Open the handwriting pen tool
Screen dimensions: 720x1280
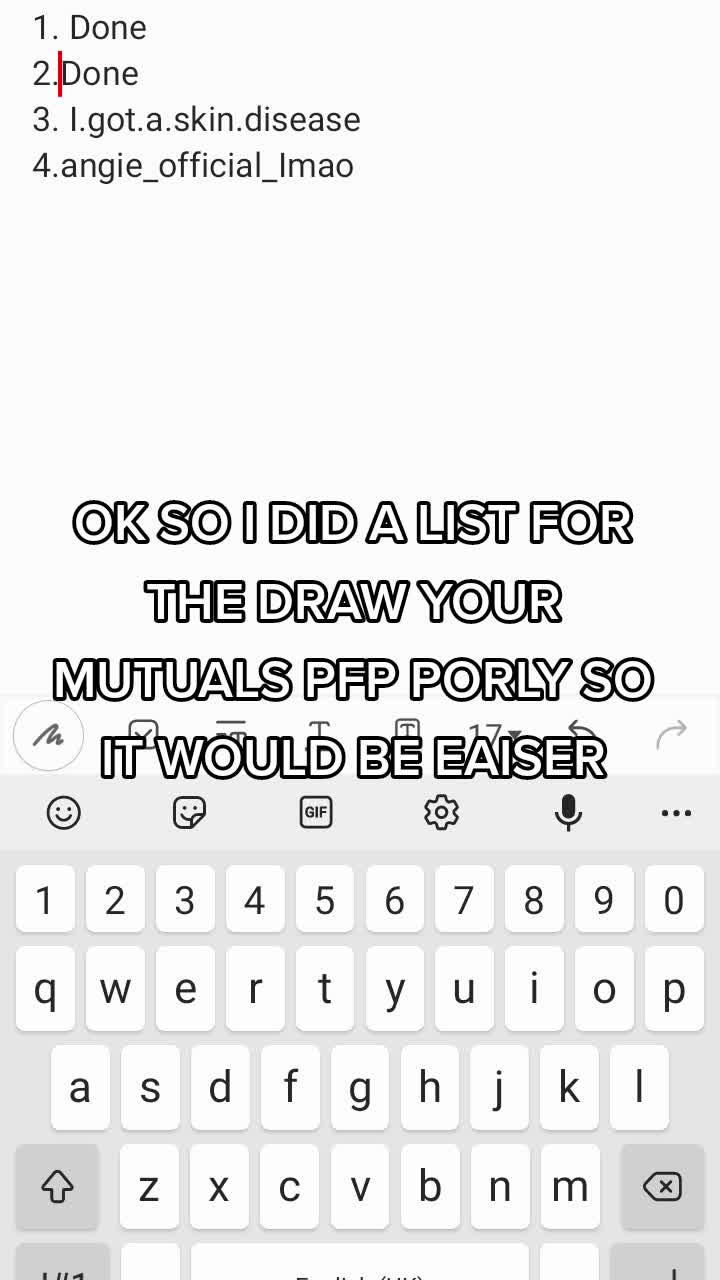47,737
